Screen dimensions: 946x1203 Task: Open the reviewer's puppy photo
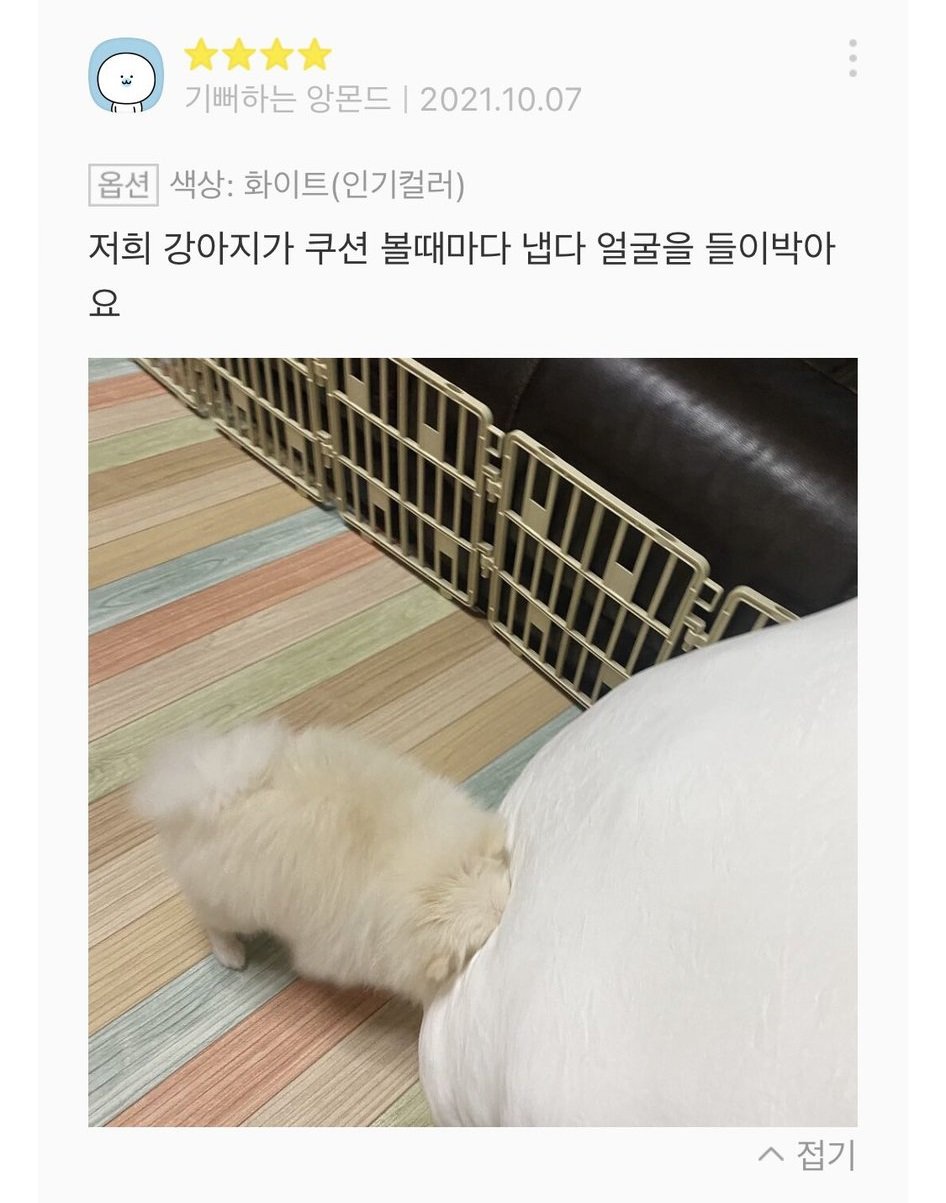tap(472, 741)
